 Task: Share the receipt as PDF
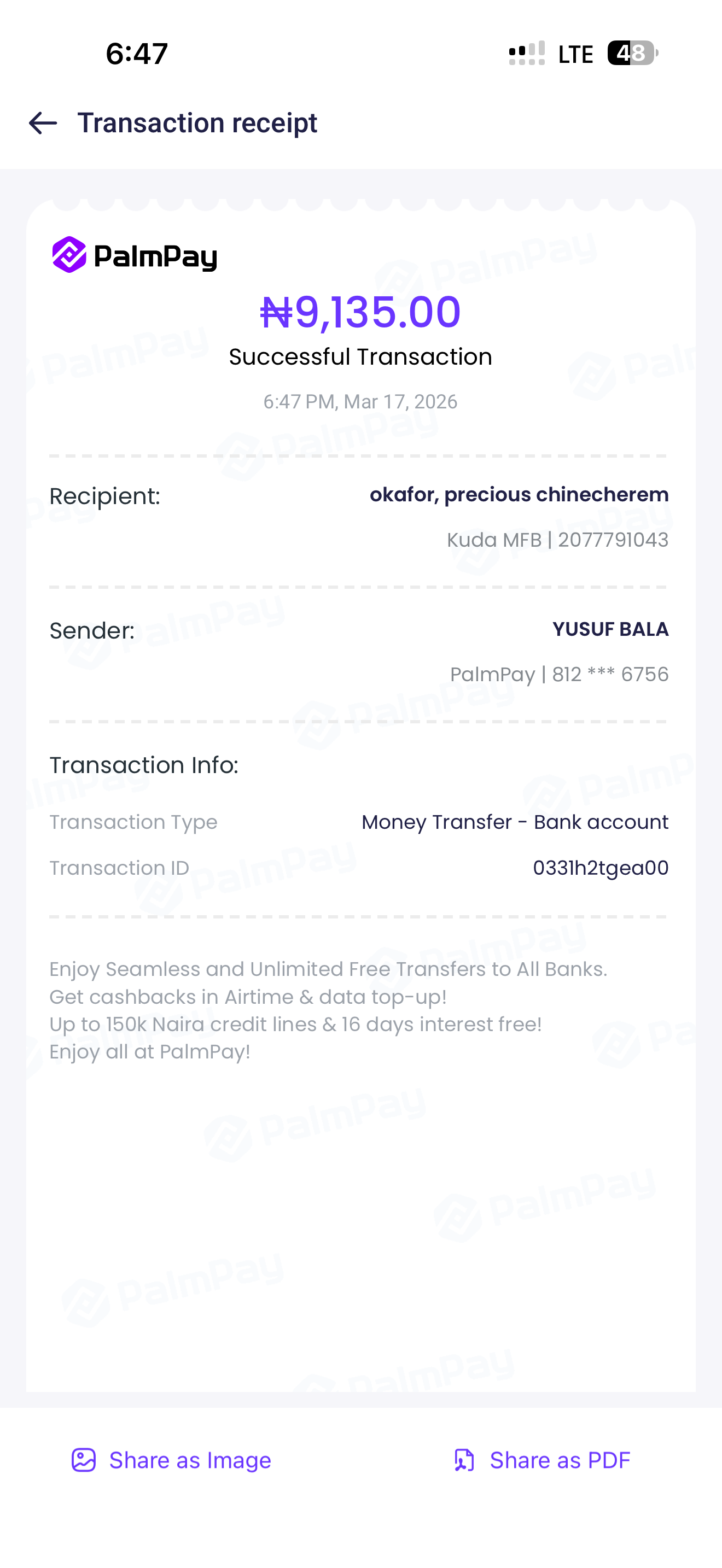click(x=542, y=1460)
